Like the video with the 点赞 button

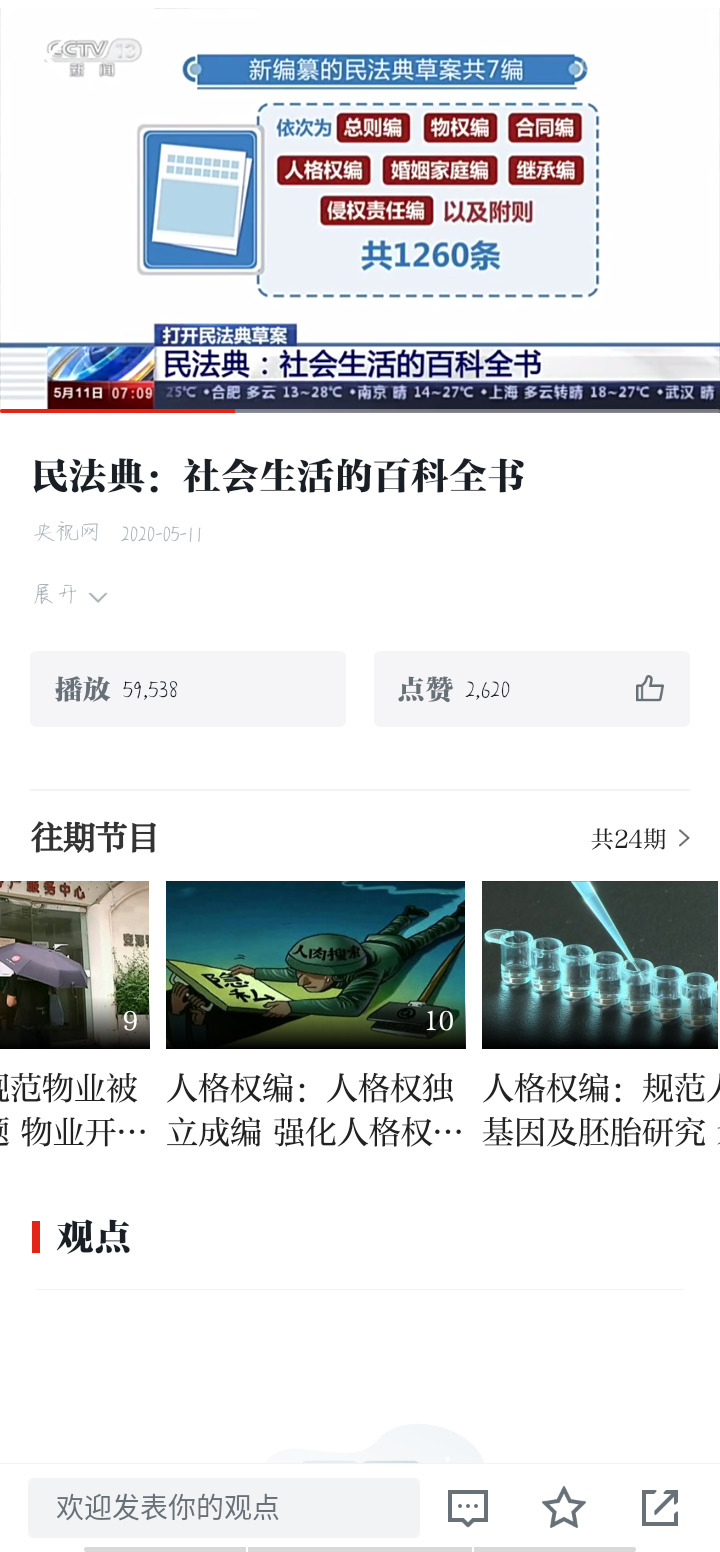click(x=531, y=689)
